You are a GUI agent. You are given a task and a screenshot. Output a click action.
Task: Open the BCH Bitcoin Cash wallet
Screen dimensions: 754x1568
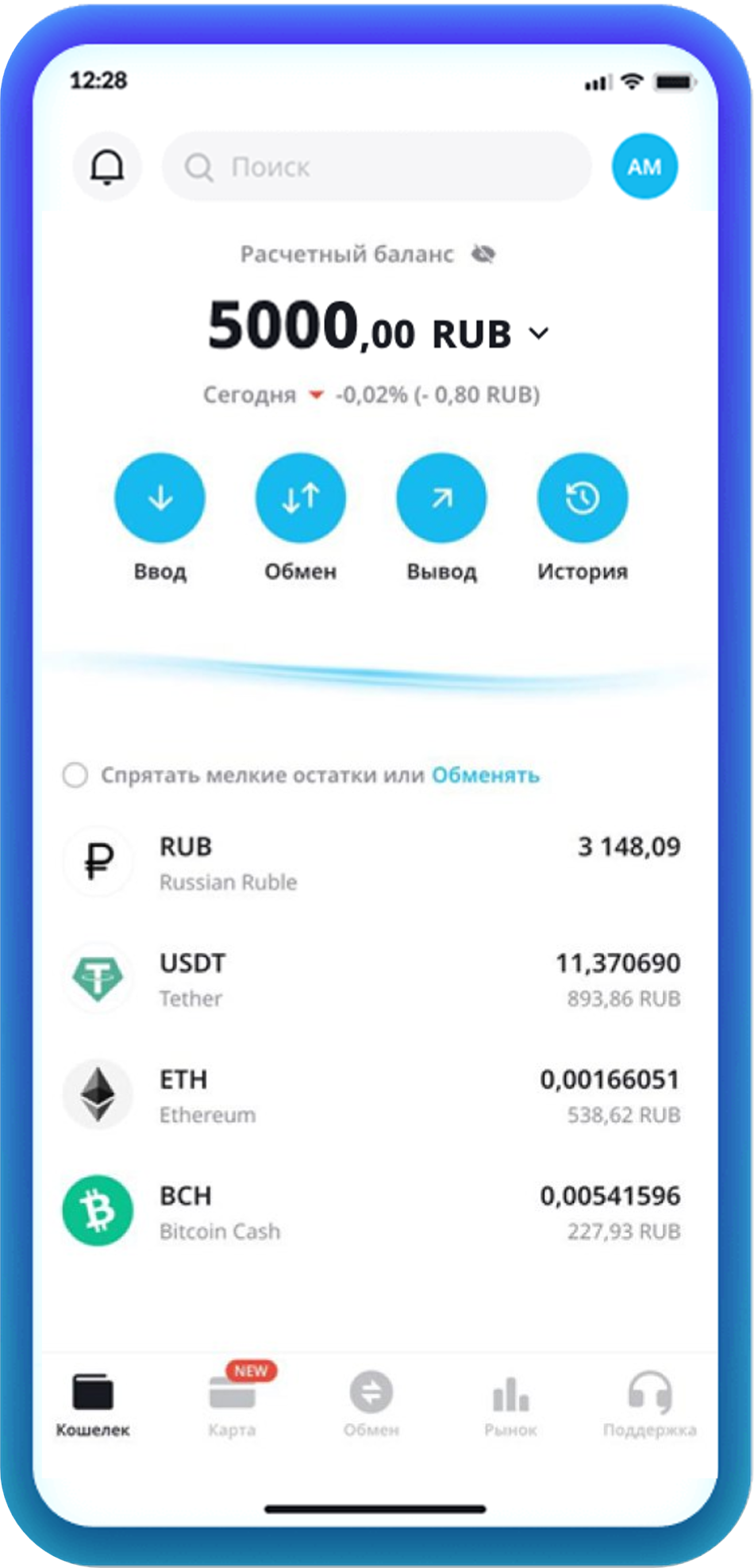(371, 1212)
